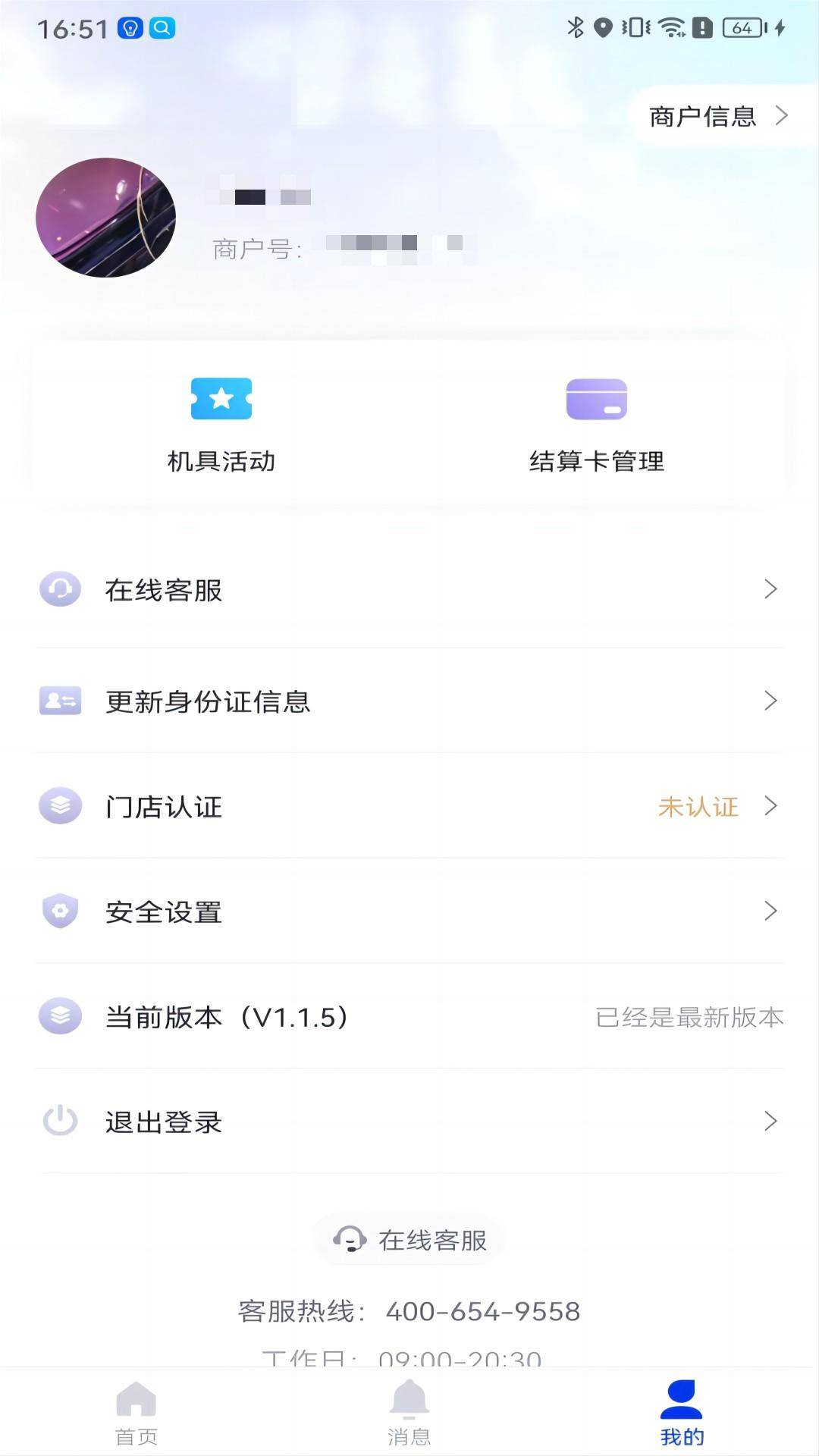Switch to the 消息 tab
This screenshot has height=1456, width=819.
pos(409,1414)
